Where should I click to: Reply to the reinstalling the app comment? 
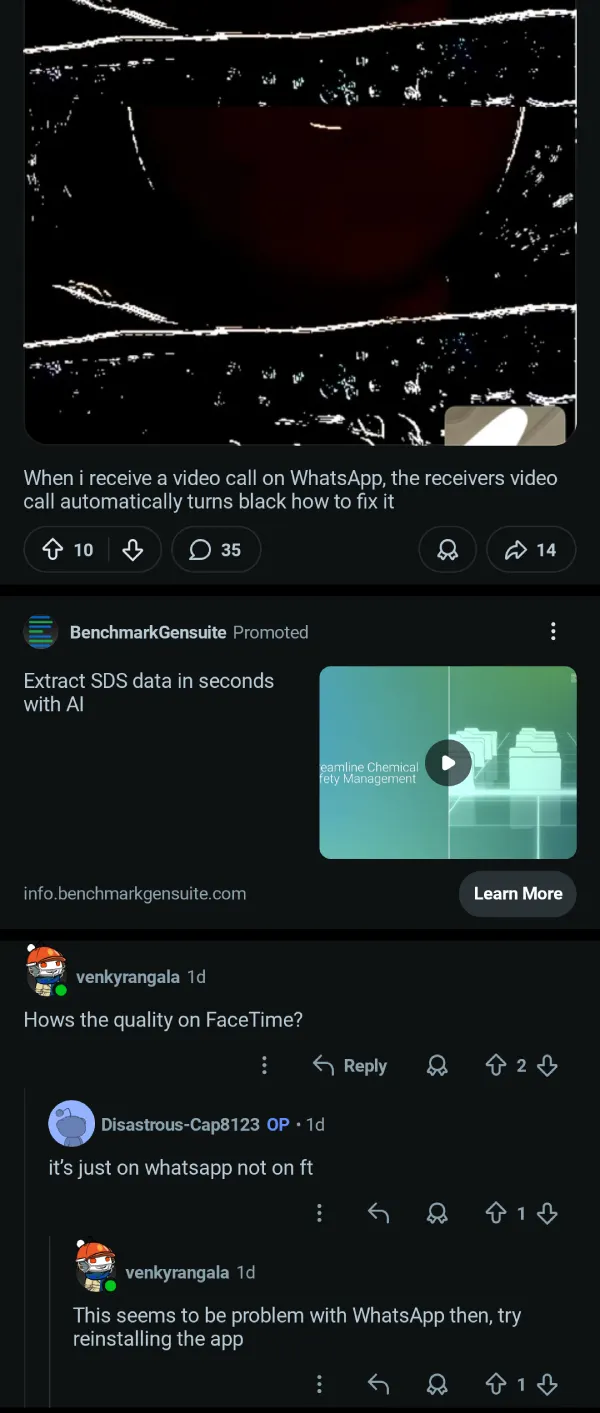[378, 1385]
